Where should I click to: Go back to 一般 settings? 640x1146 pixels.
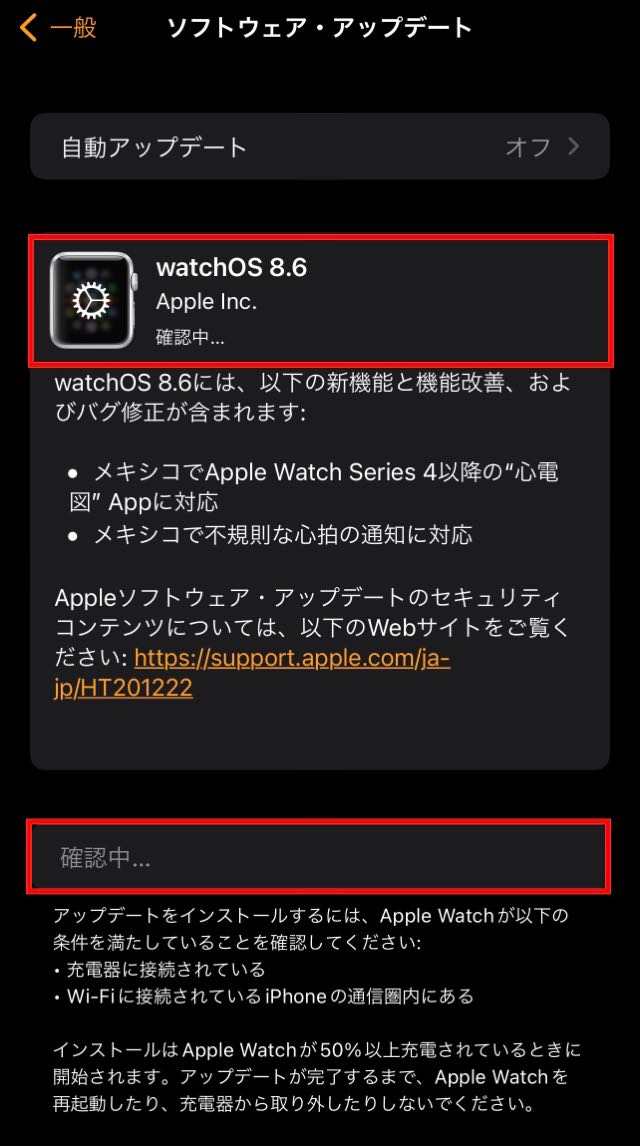click(58, 29)
